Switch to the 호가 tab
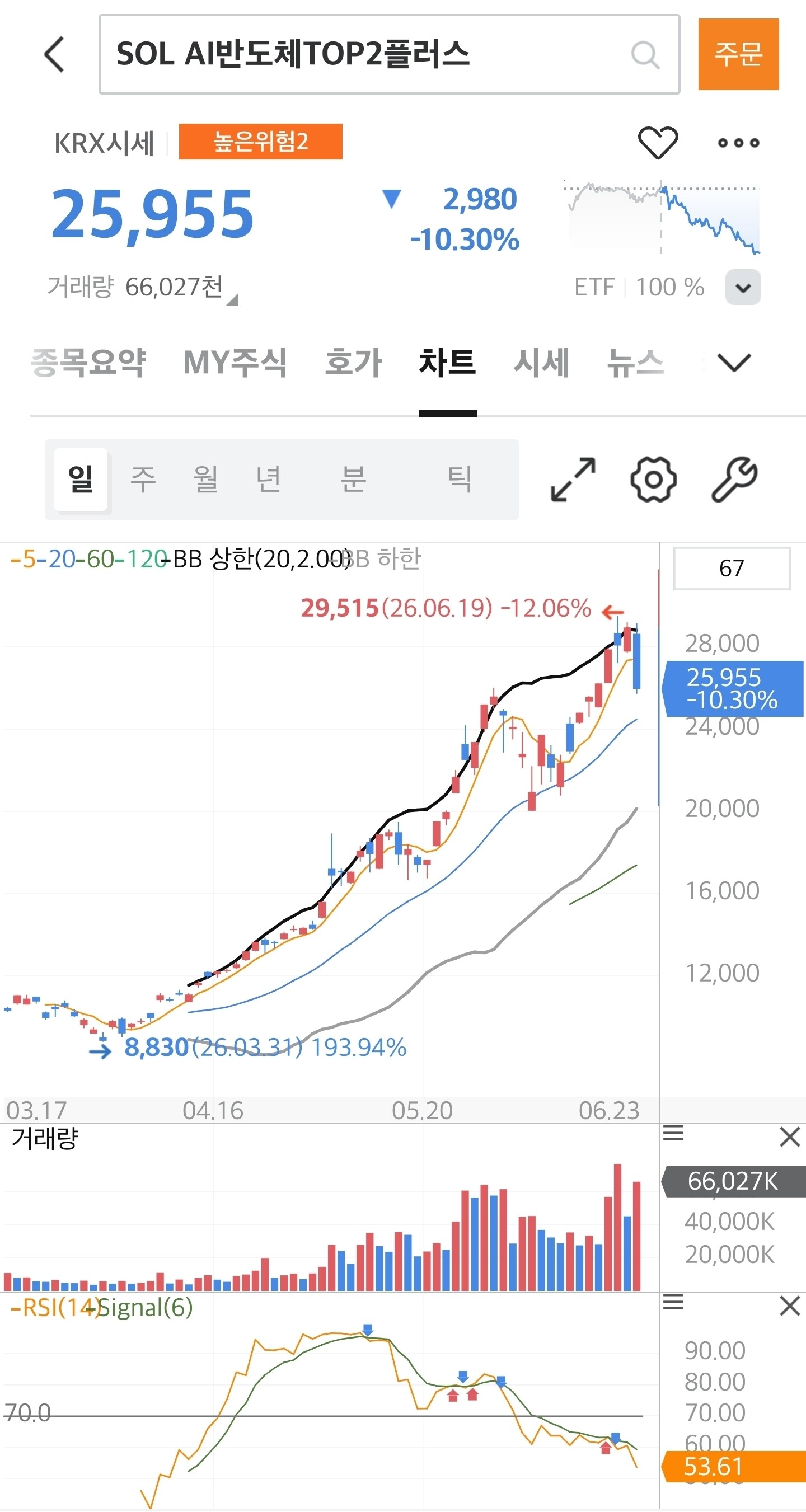Image resolution: width=806 pixels, height=1512 pixels. pos(353,362)
